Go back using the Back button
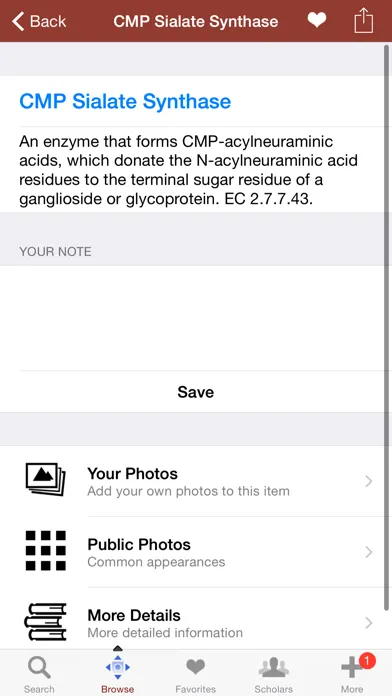The height and width of the screenshot is (696, 392). [x=39, y=21]
